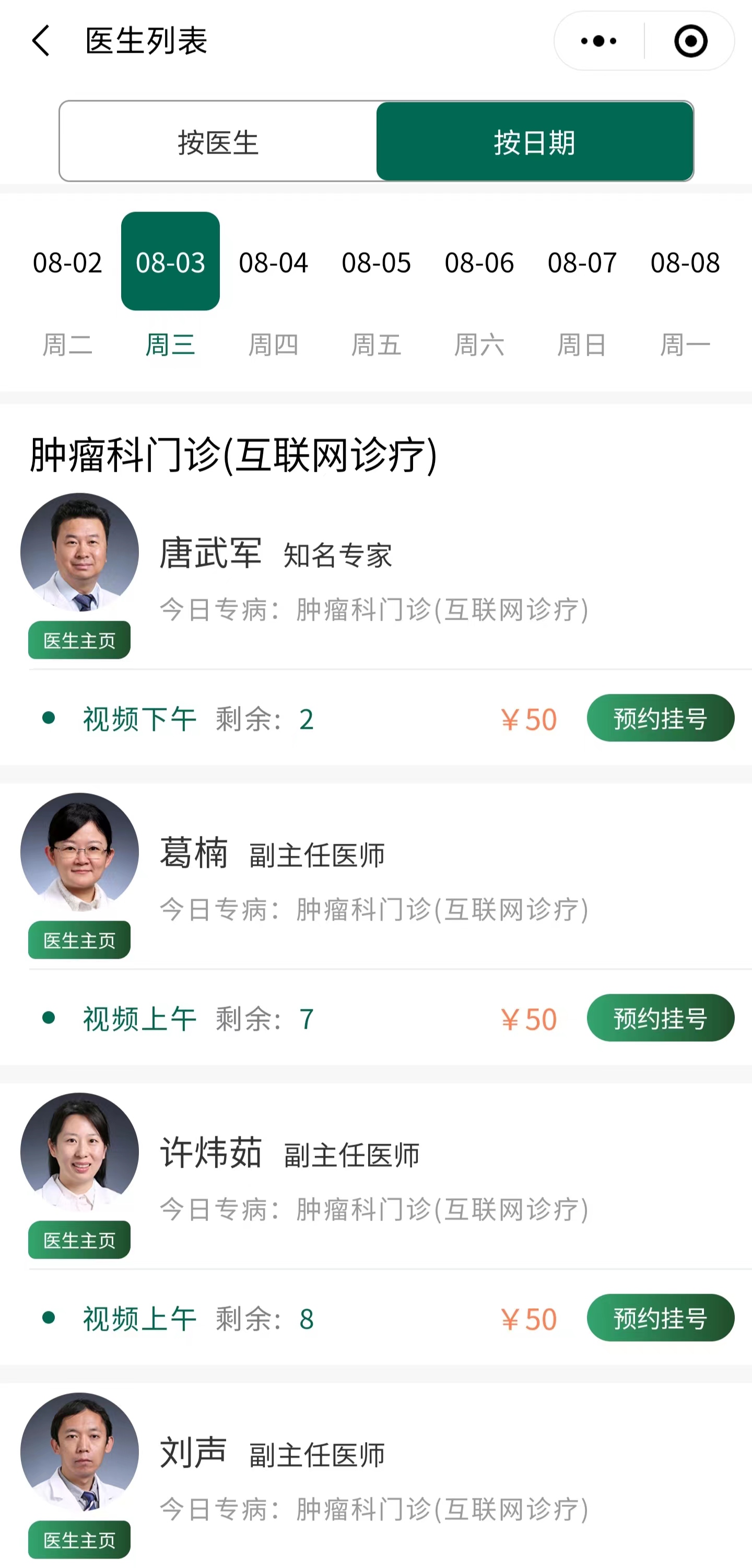The image size is (752, 1568).
Task: Switch to the 按医生 tab
Action: pyautogui.click(x=218, y=142)
